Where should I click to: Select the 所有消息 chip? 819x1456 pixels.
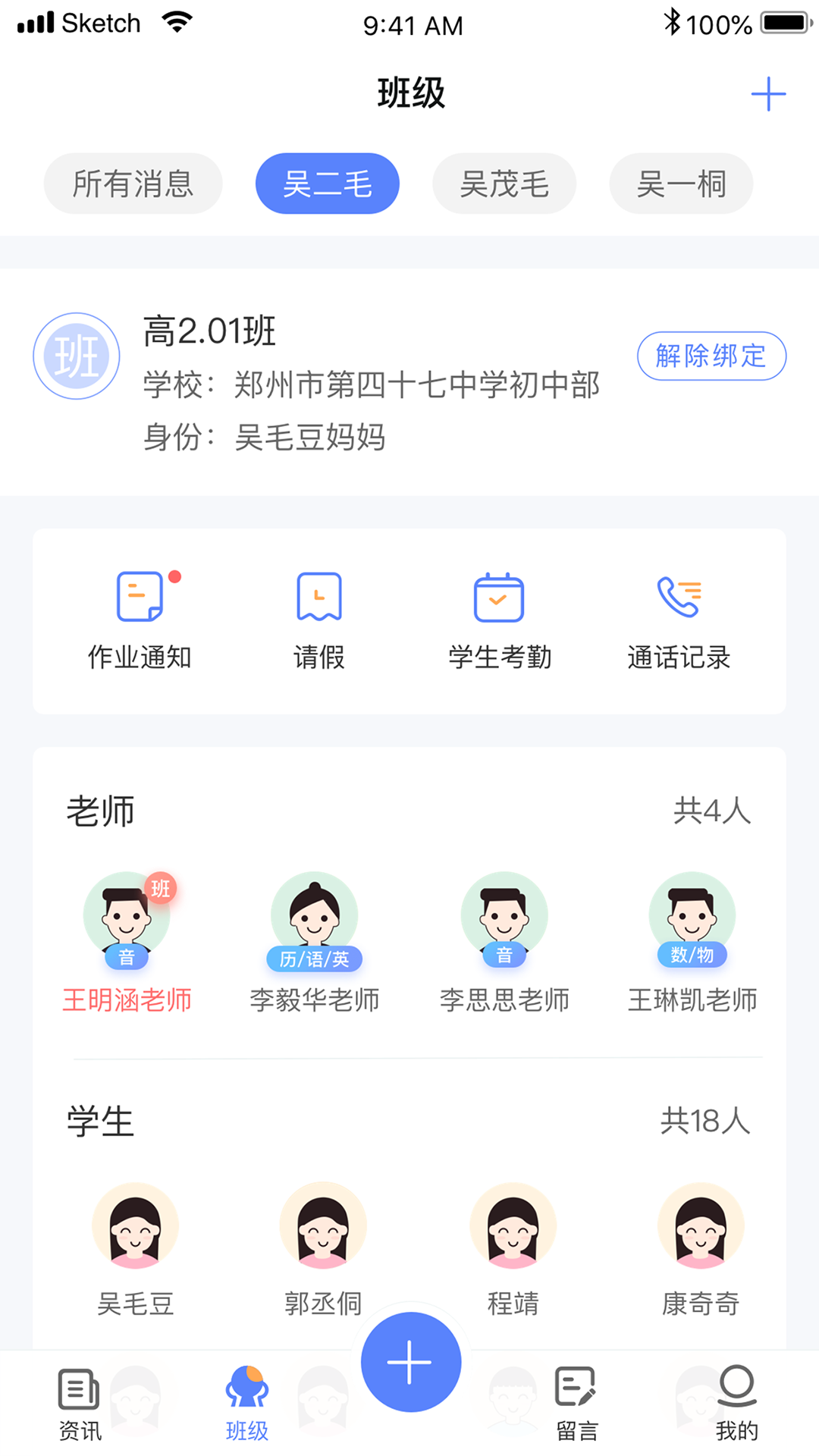(x=133, y=184)
